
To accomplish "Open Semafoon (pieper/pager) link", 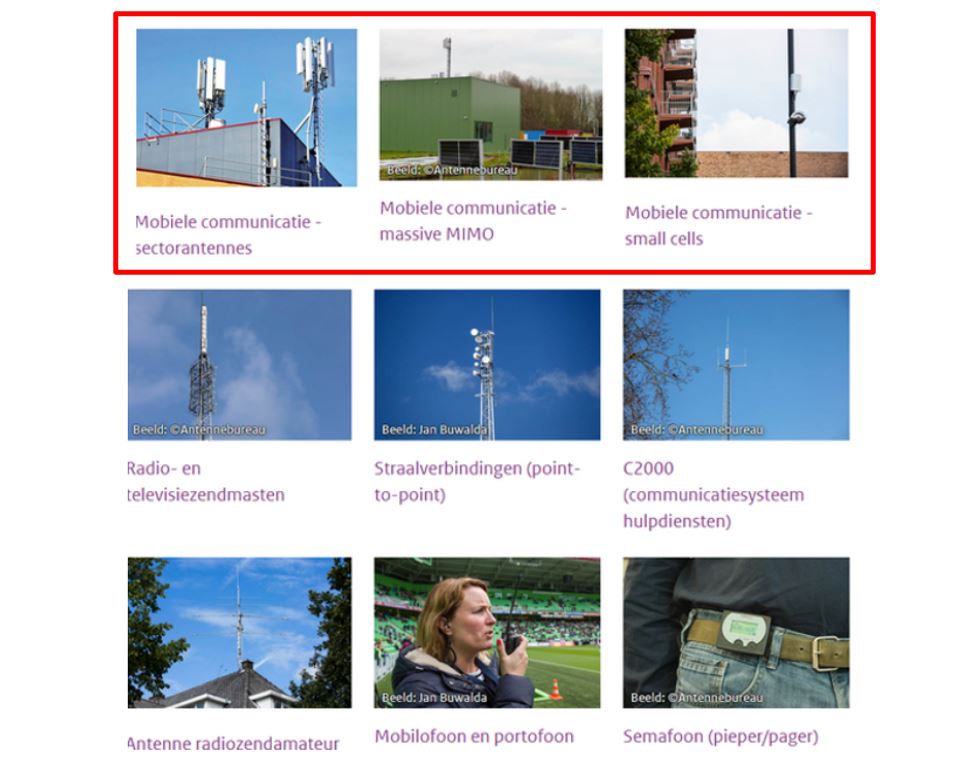I will (720, 736).
